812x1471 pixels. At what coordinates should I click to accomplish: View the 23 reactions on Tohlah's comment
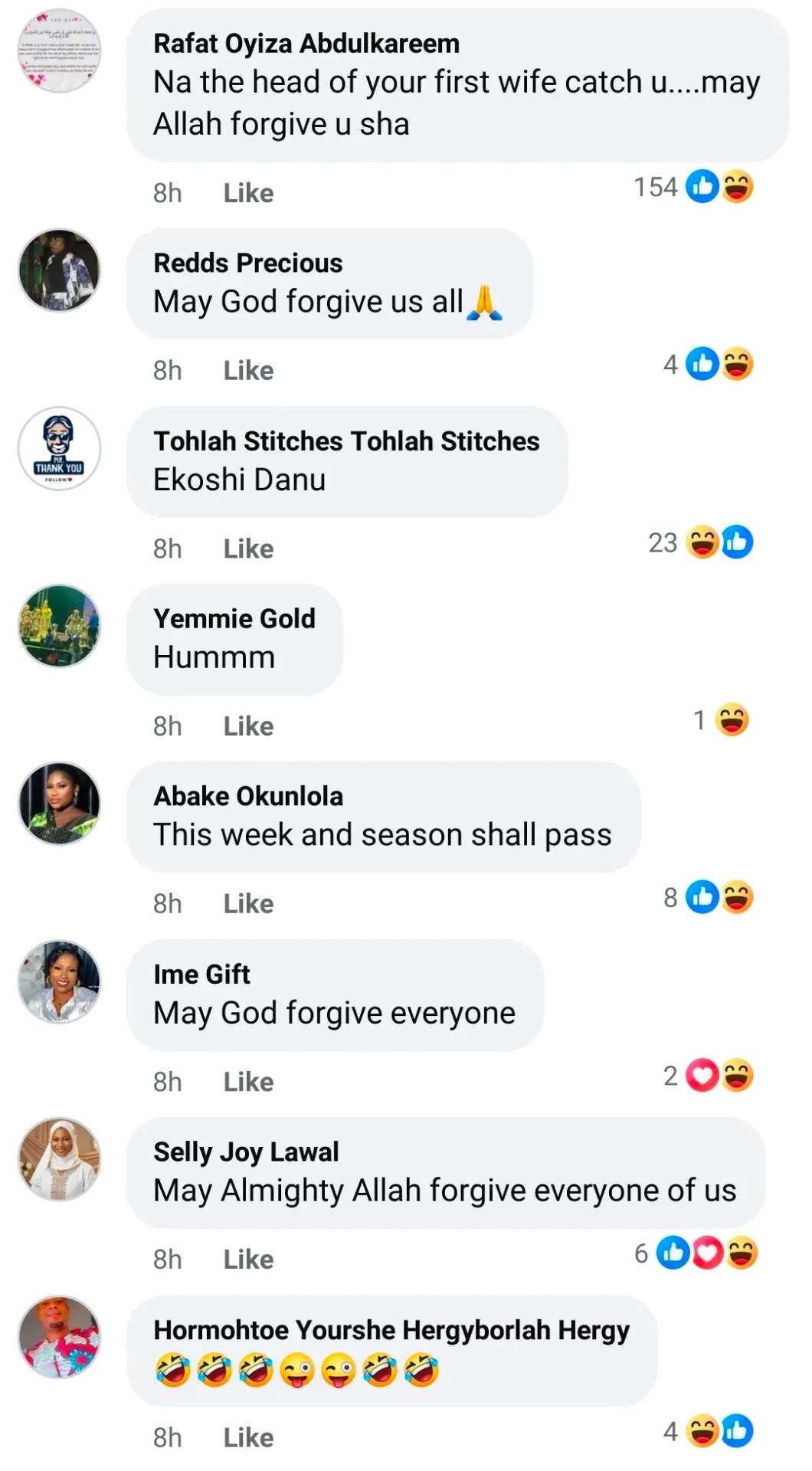coord(700,542)
